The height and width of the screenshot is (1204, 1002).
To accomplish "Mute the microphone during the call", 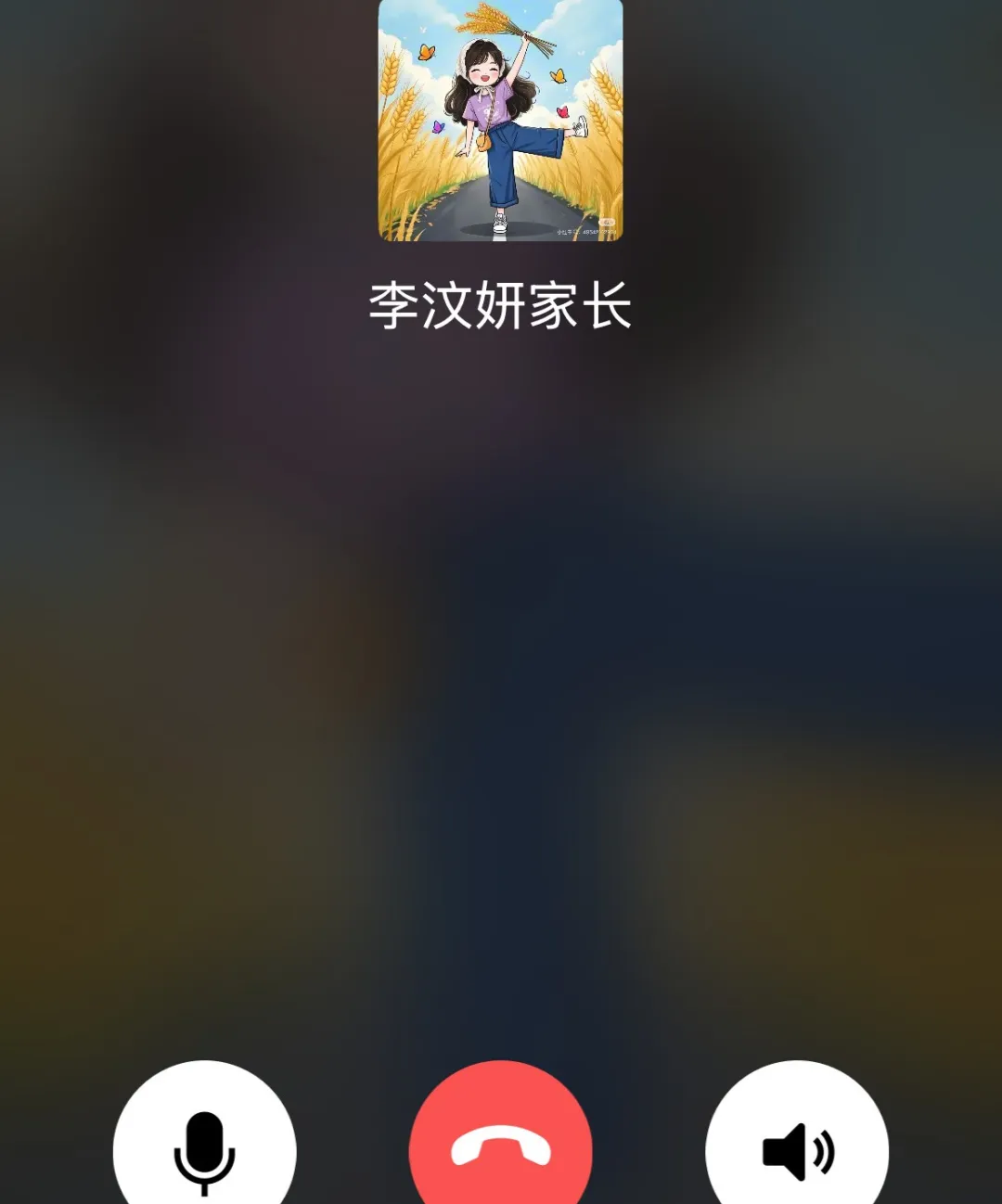I will pos(204,1150).
